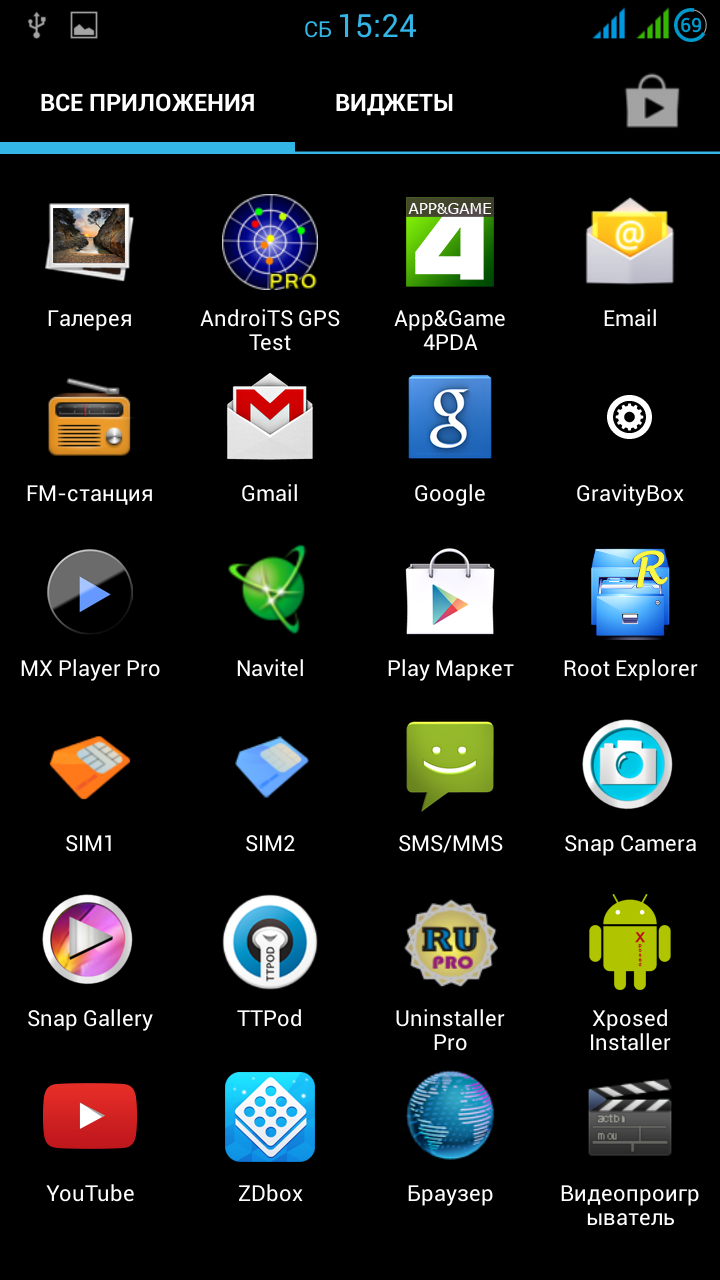Select the Все приложения tab
Image resolution: width=720 pixels, height=1280 pixels.
click(147, 103)
